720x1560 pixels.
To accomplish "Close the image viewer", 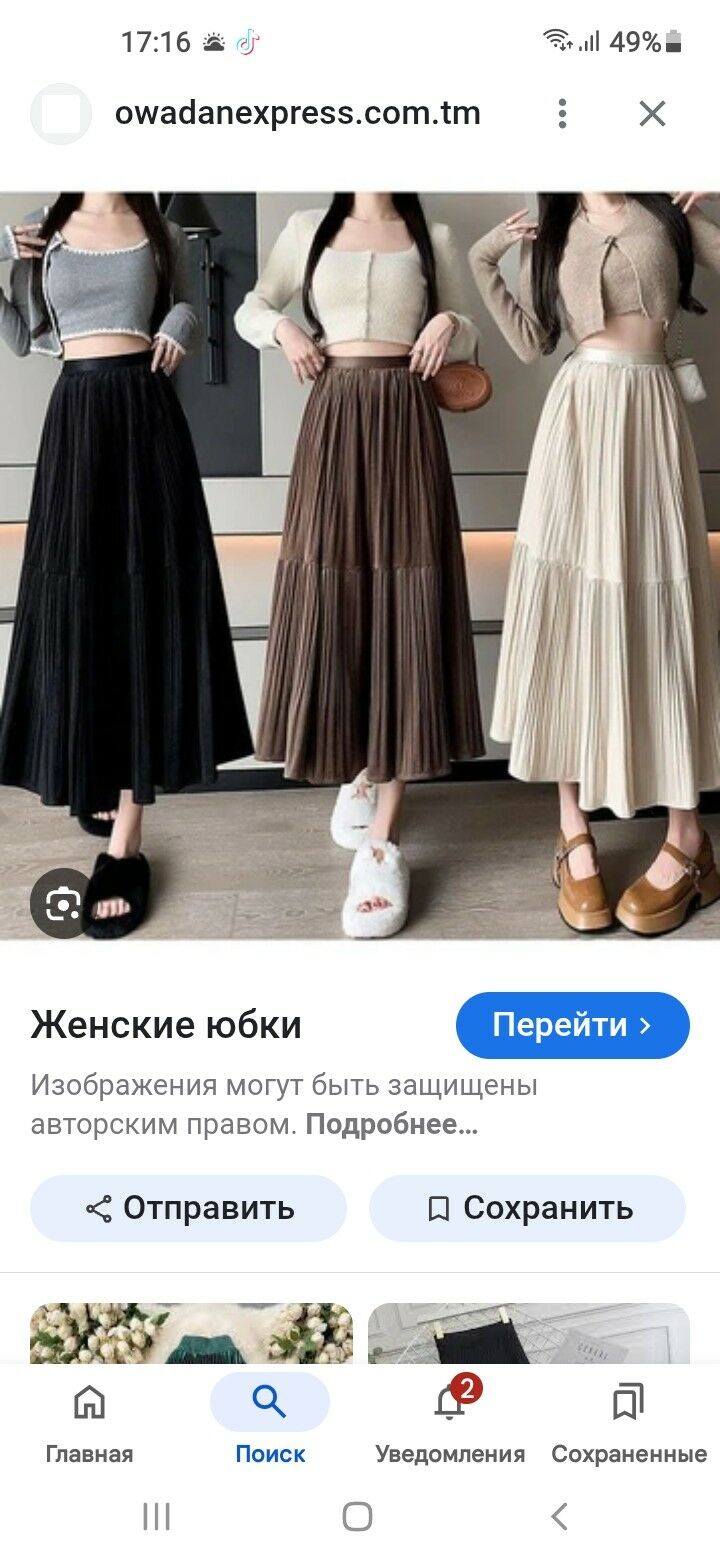I will click(652, 114).
